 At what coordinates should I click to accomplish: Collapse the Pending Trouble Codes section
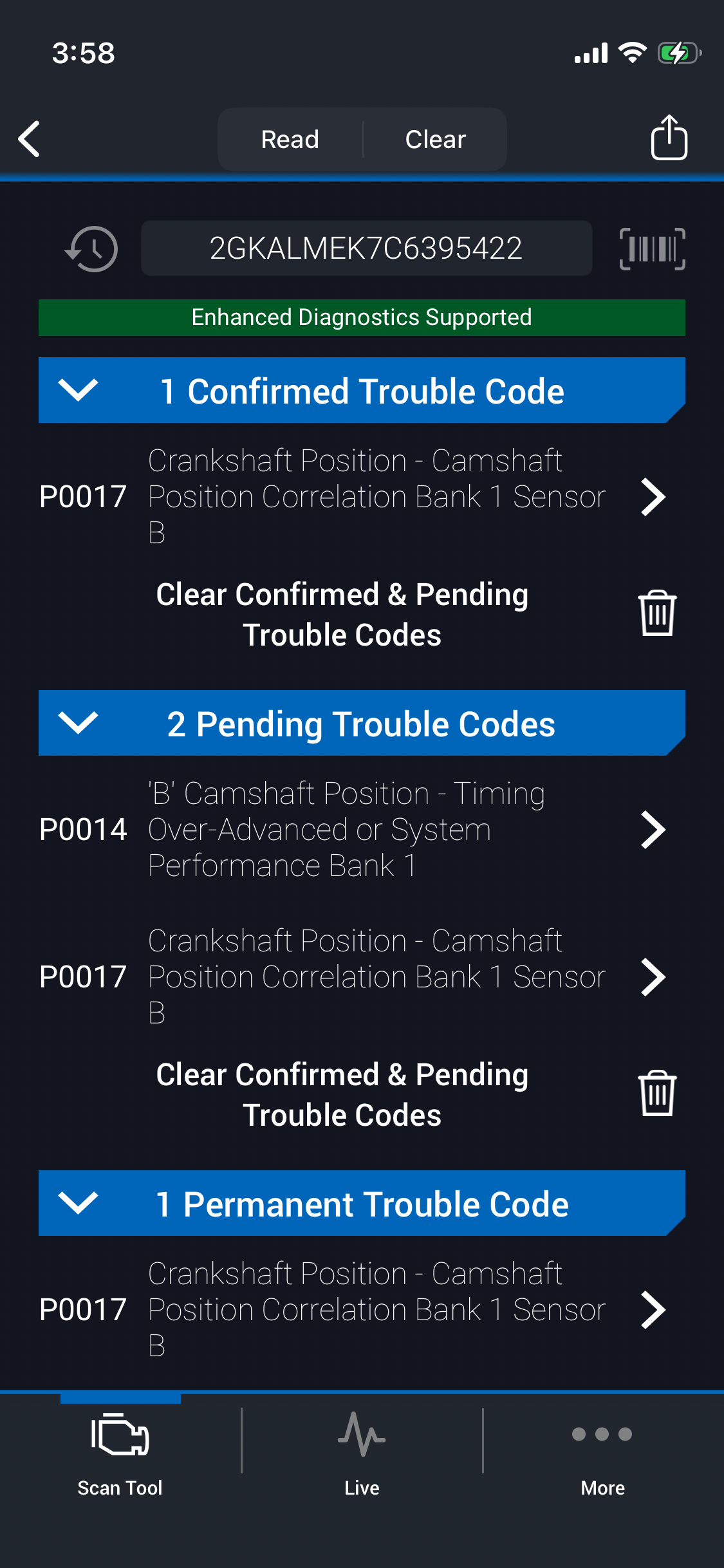click(x=78, y=723)
